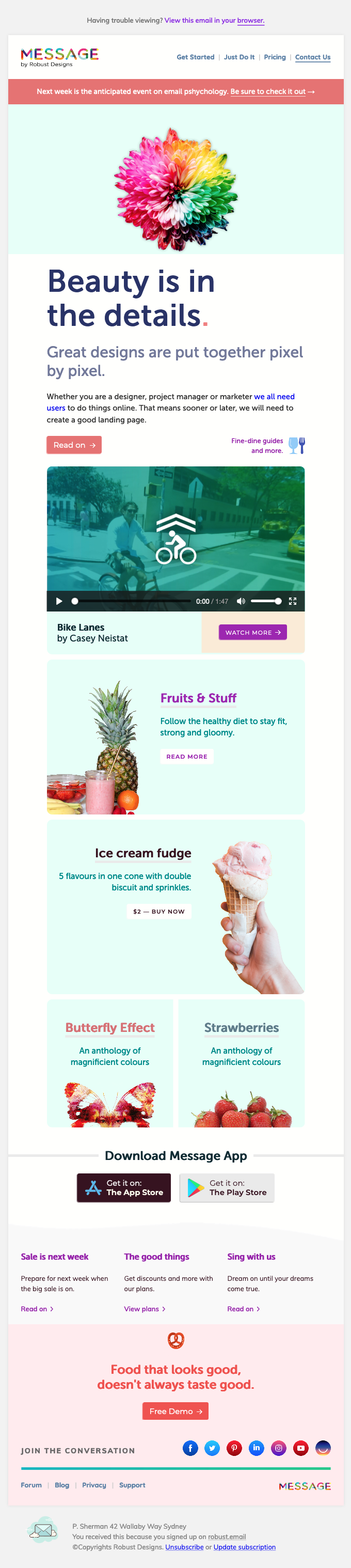The image size is (351, 1568).
Task: Mute the video sound
Action: [241, 601]
